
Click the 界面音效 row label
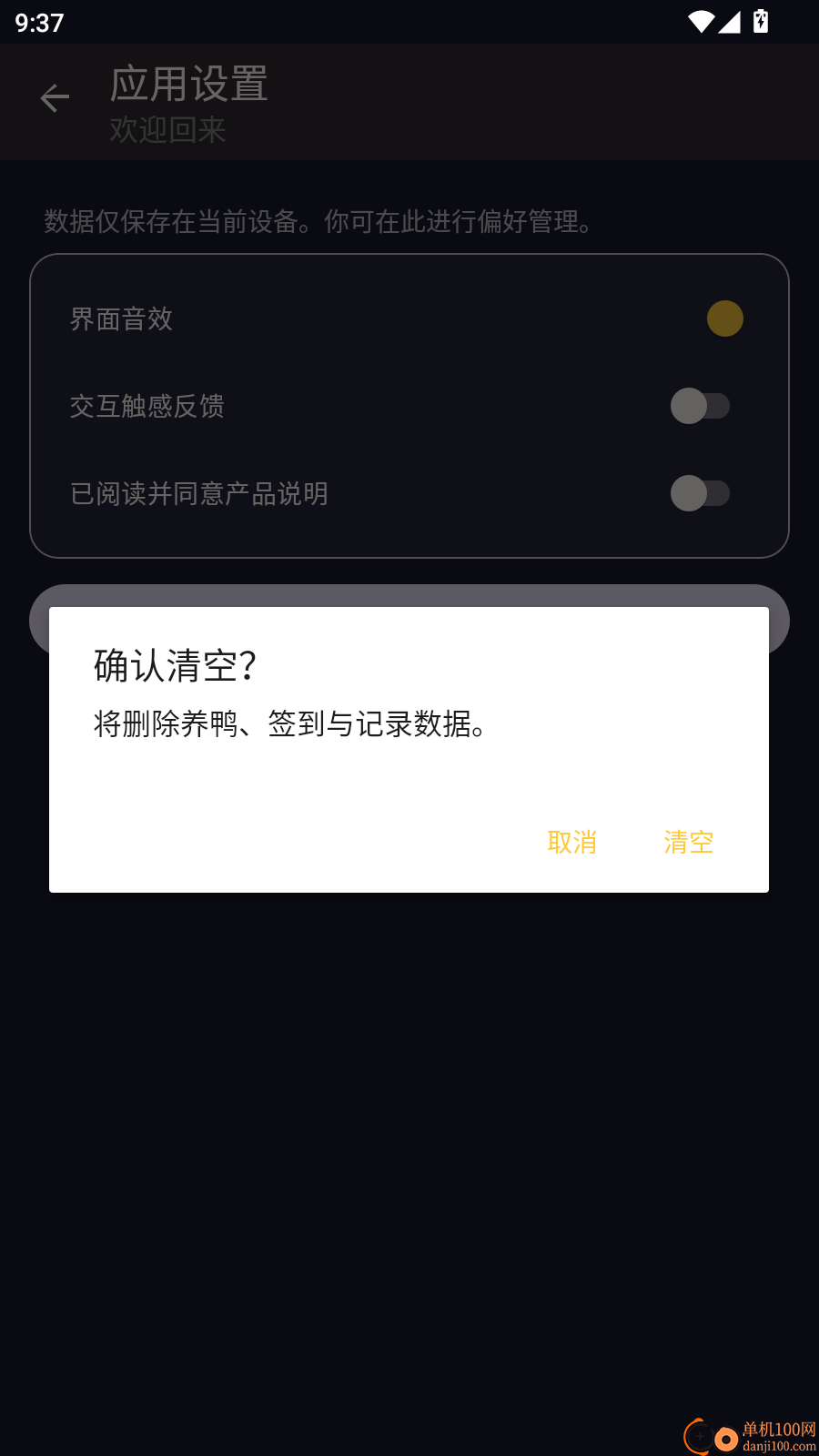122,318
